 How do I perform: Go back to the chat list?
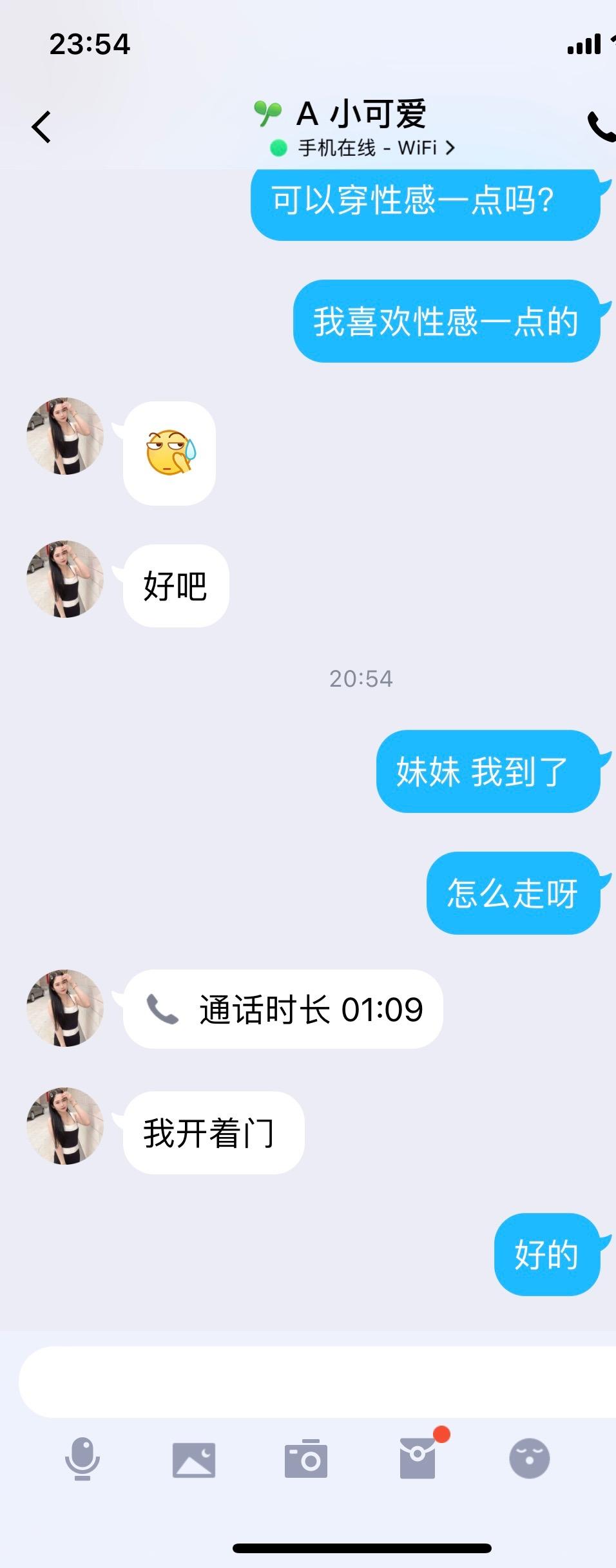(x=41, y=127)
